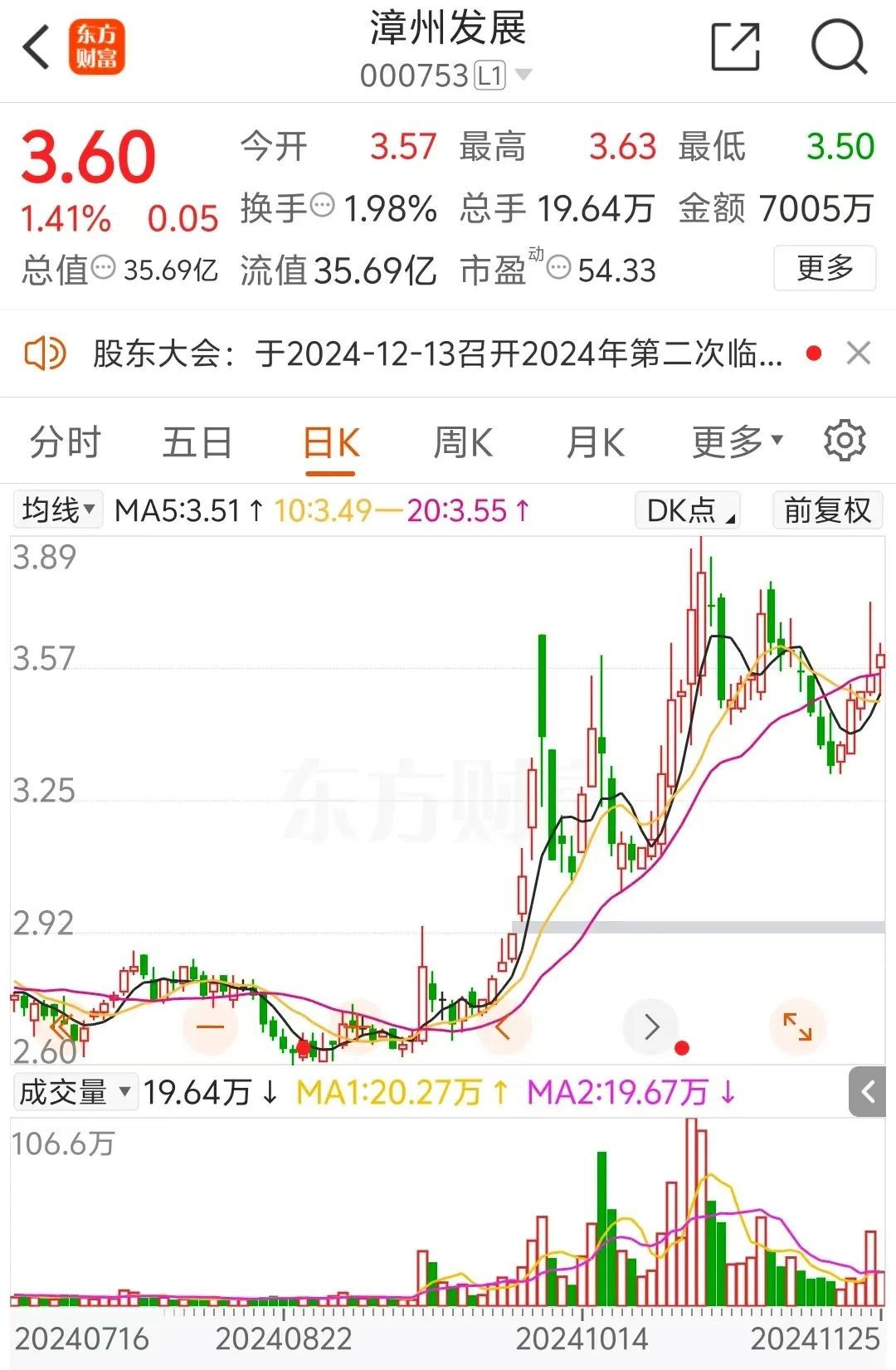Select the 日K chart tab
Screen dimensions: 896x1370
(330, 442)
